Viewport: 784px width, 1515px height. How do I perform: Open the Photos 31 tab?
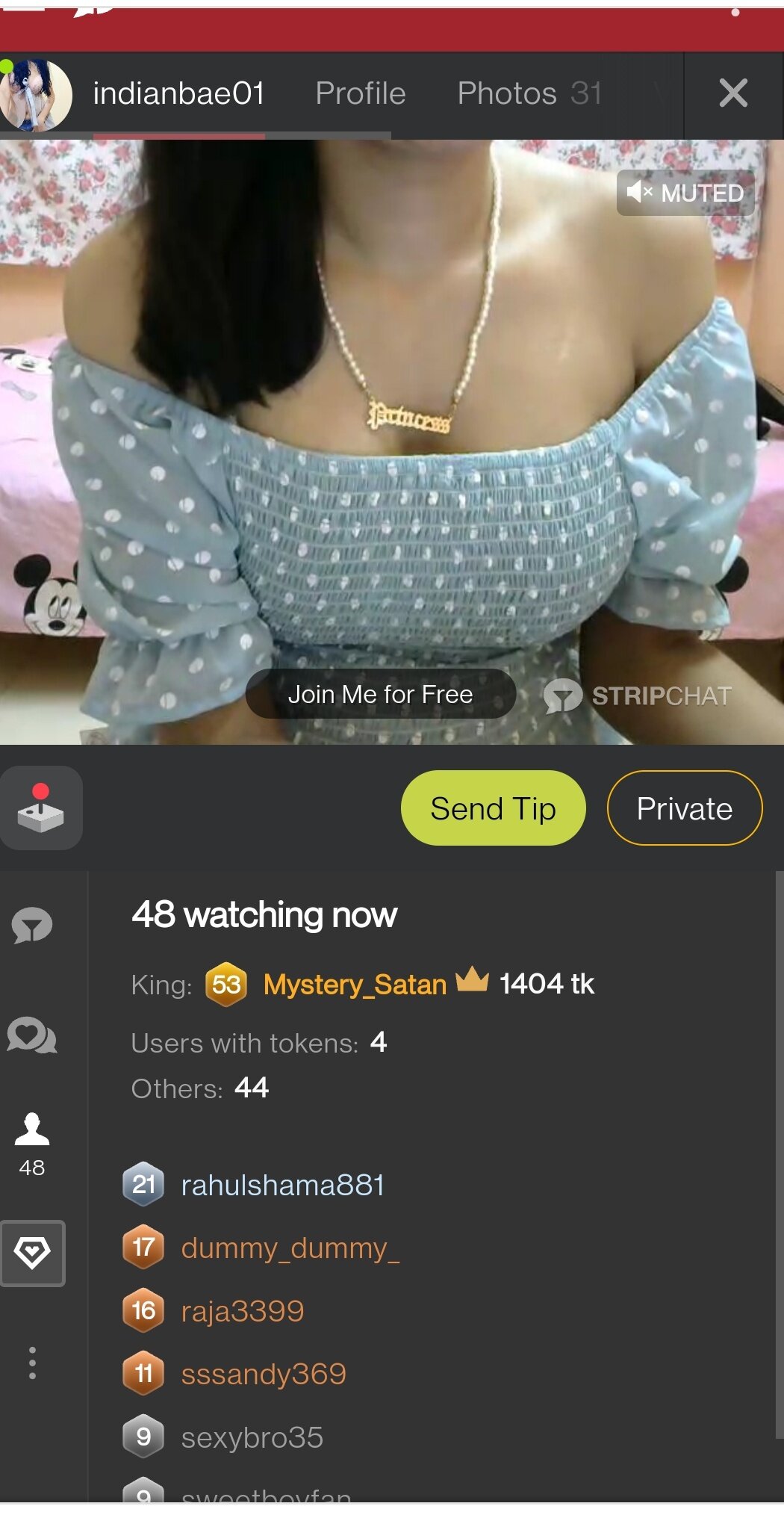click(529, 93)
